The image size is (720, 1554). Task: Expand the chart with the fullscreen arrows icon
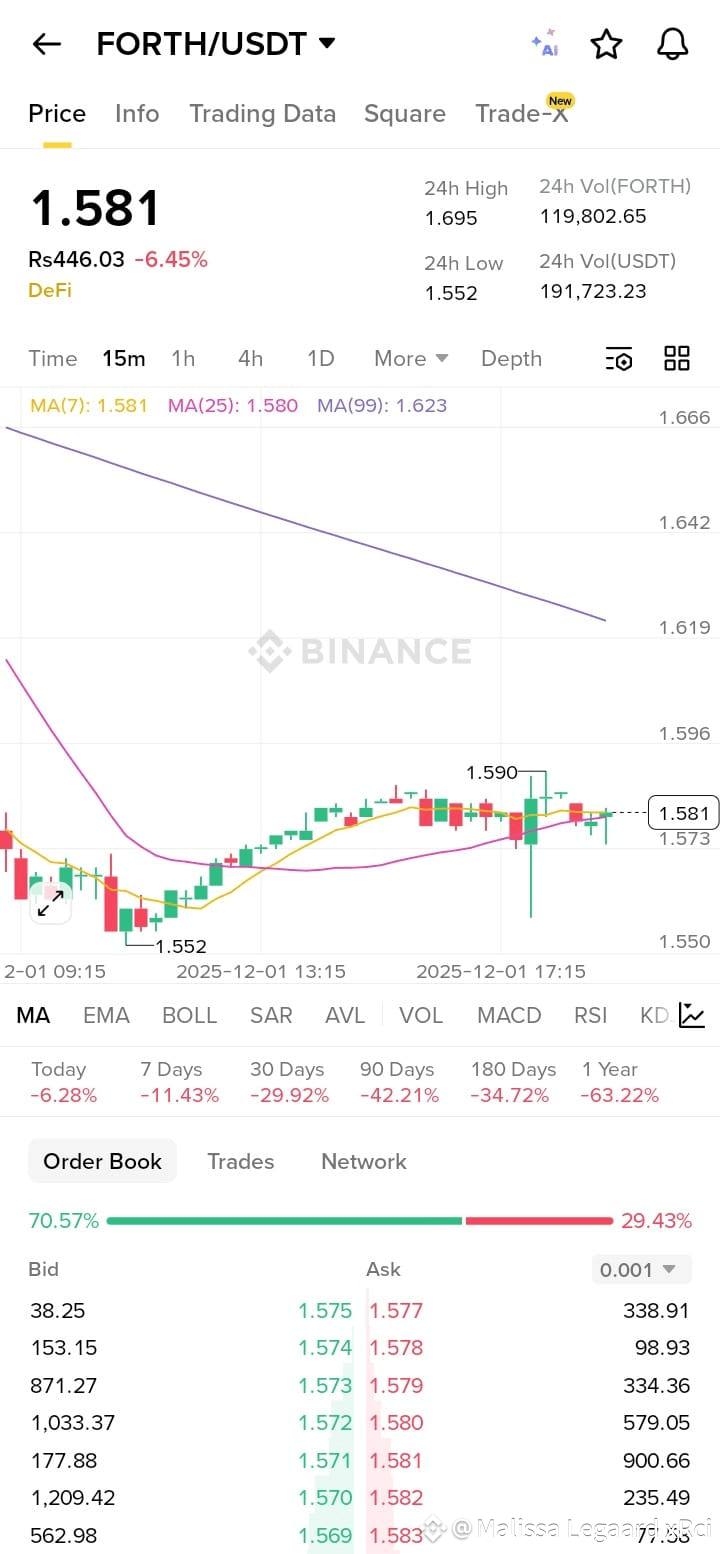pos(50,904)
